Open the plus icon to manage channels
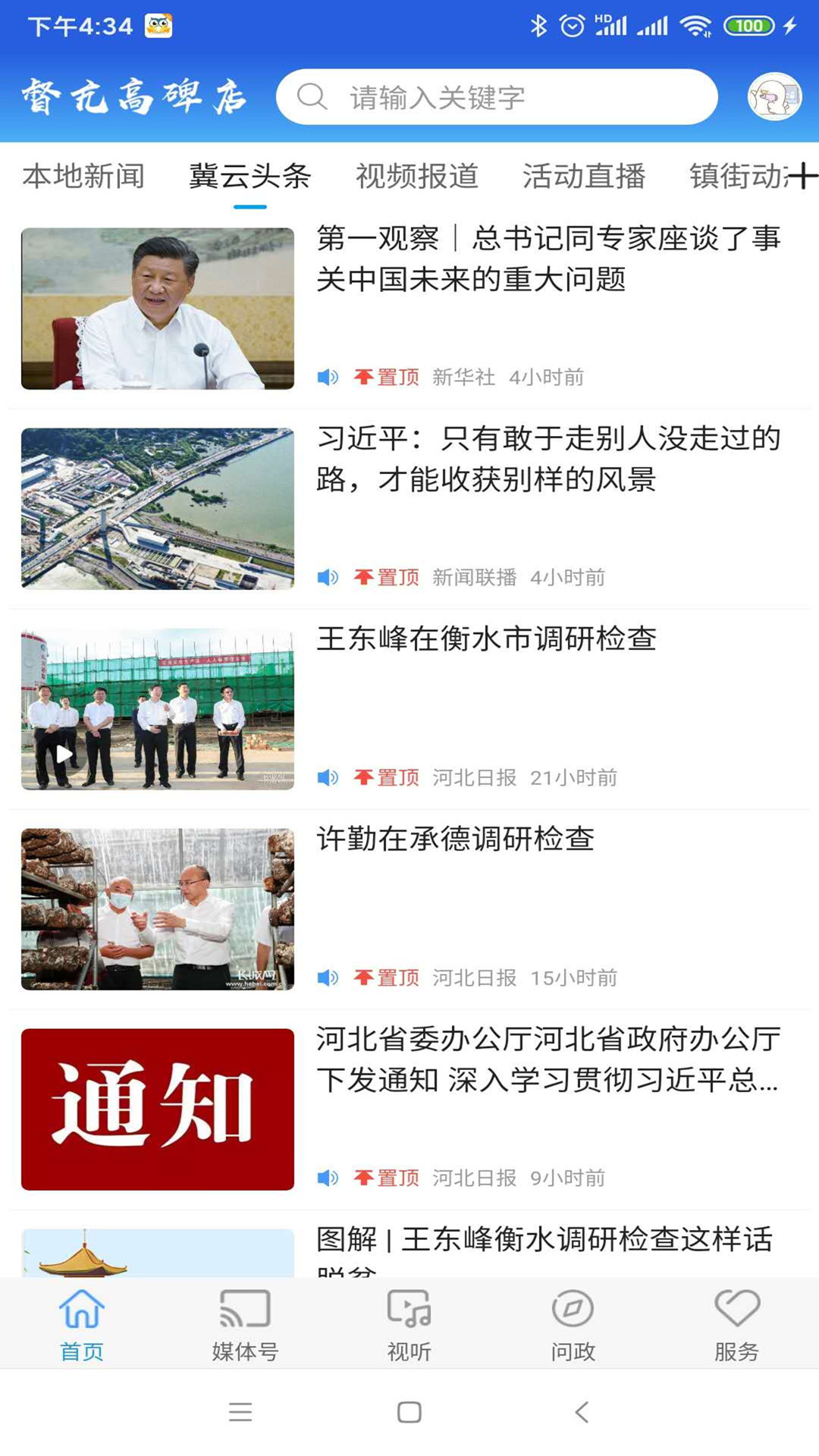The image size is (819, 1456). point(802,176)
